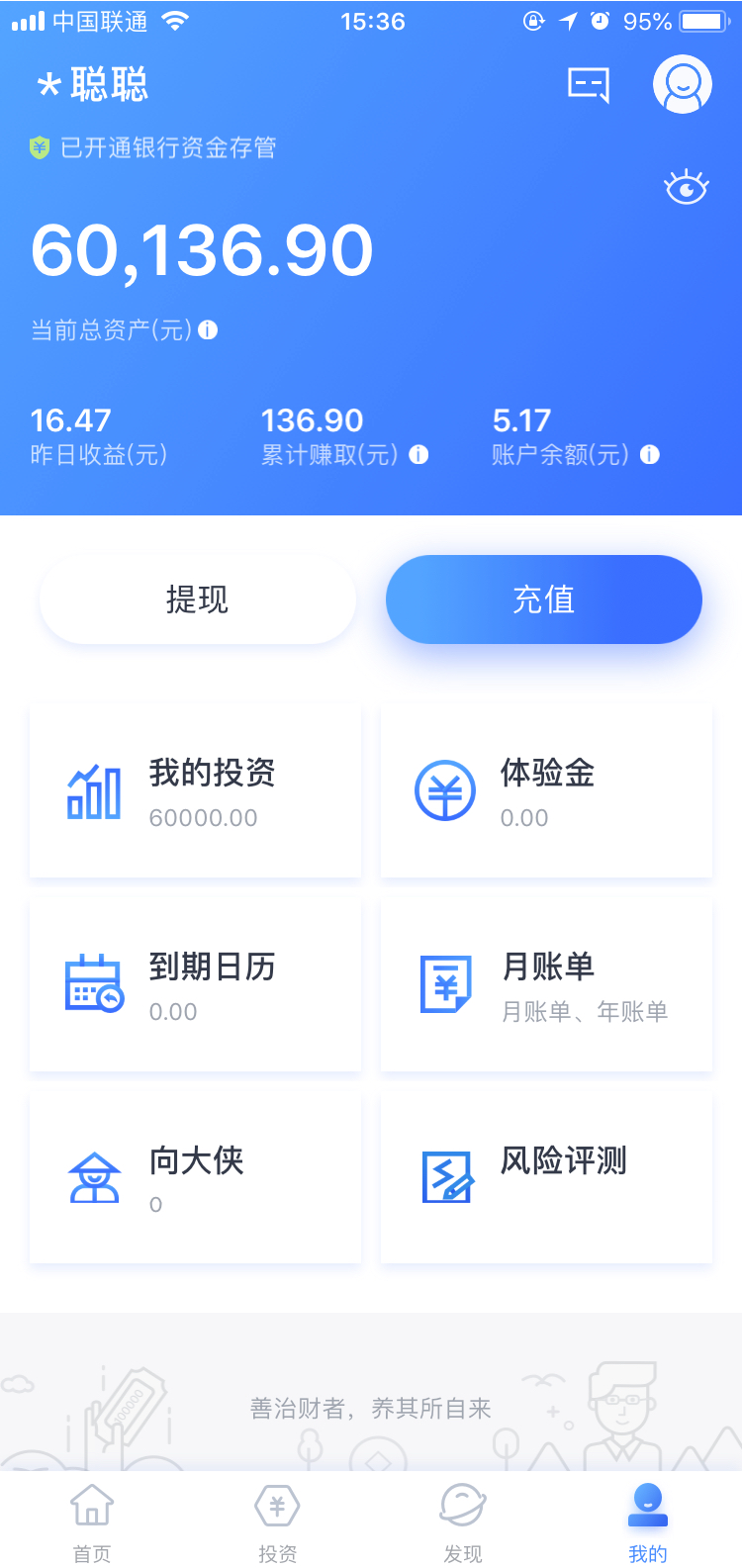Viewport: 742px width, 1568px height.
Task: Open 到期日历 card
Action: [x=195, y=985]
